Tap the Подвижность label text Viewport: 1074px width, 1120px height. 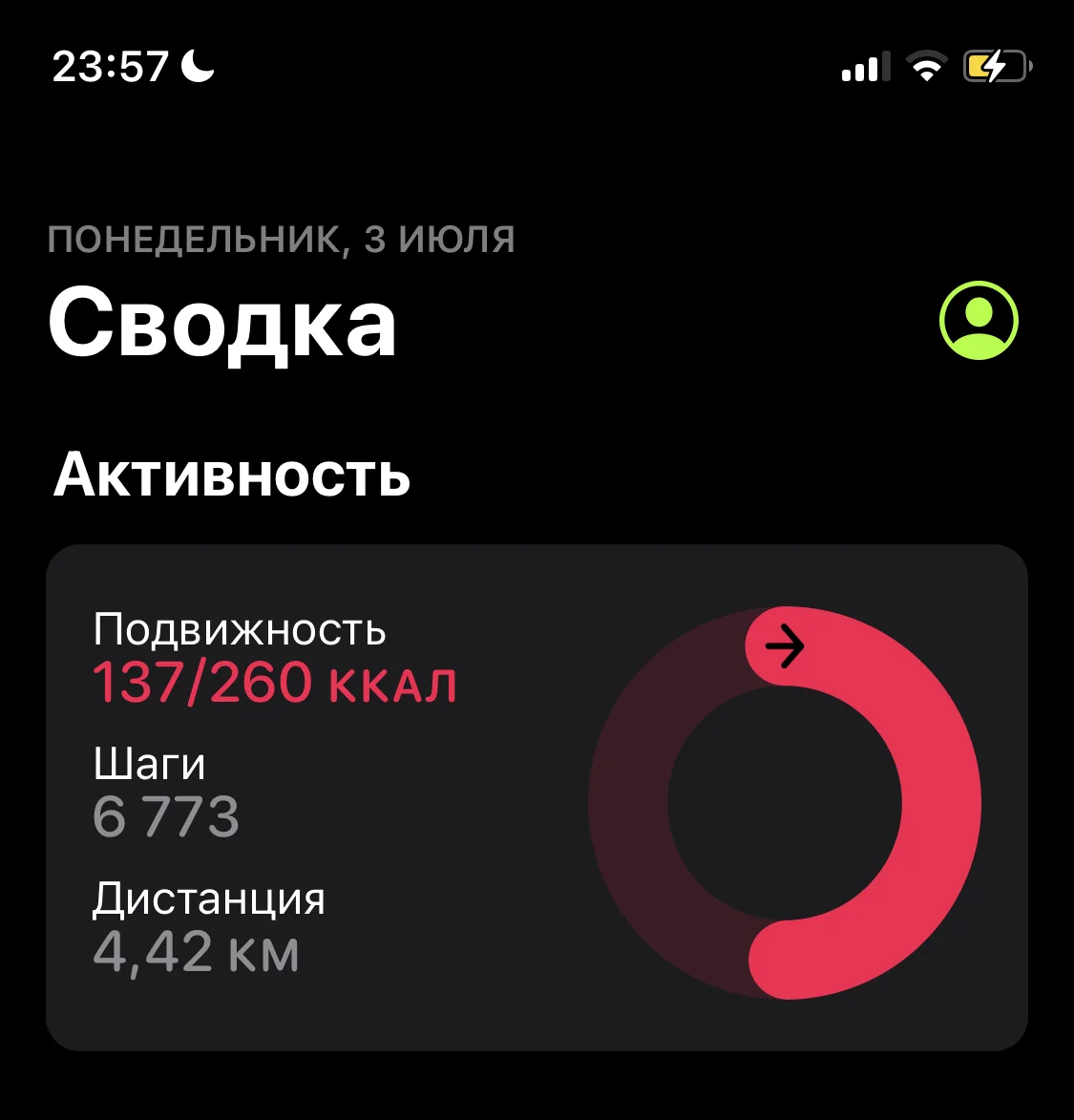(238, 630)
